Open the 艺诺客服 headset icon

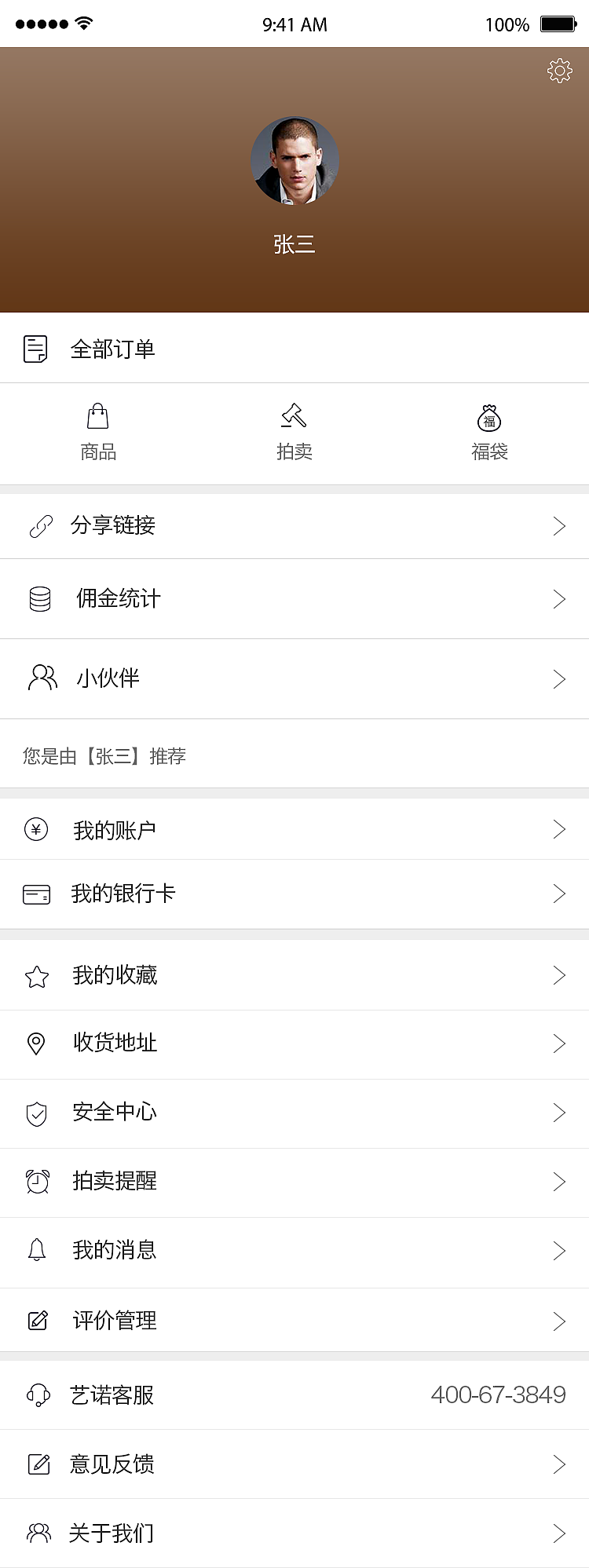pos(36,1395)
